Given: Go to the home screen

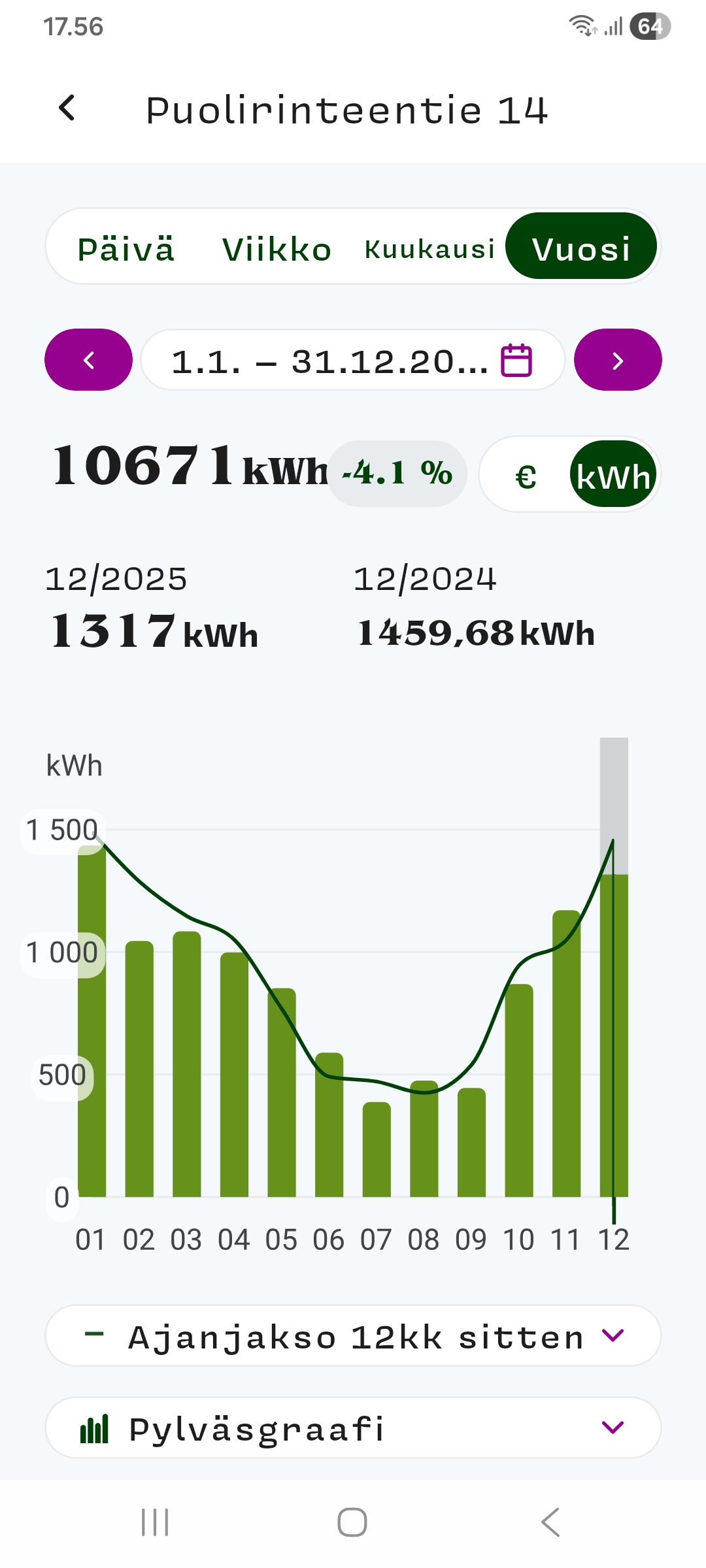Looking at the screenshot, I should [352, 1522].
